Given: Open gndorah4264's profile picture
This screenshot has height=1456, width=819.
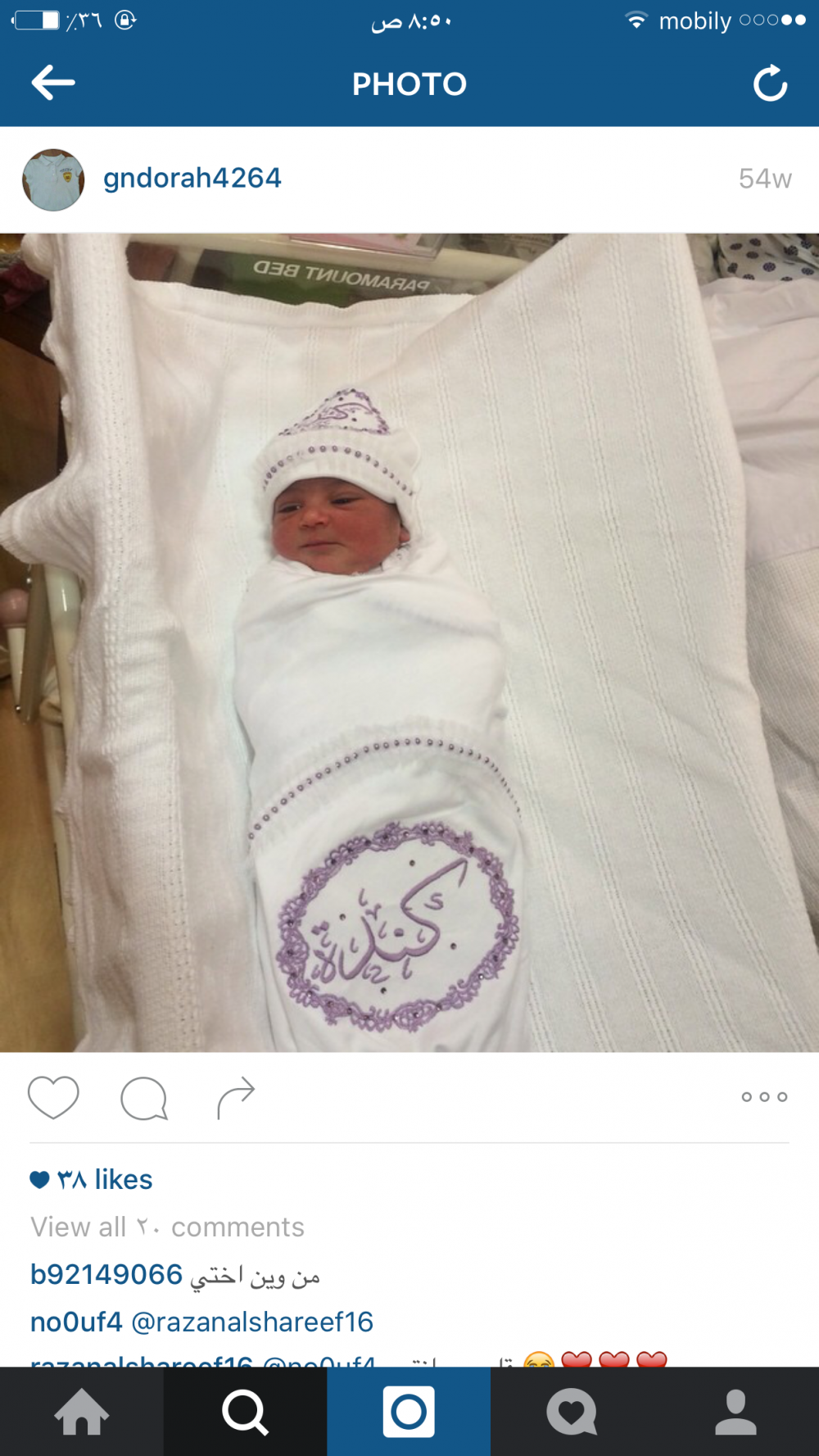Looking at the screenshot, I should [53, 180].
